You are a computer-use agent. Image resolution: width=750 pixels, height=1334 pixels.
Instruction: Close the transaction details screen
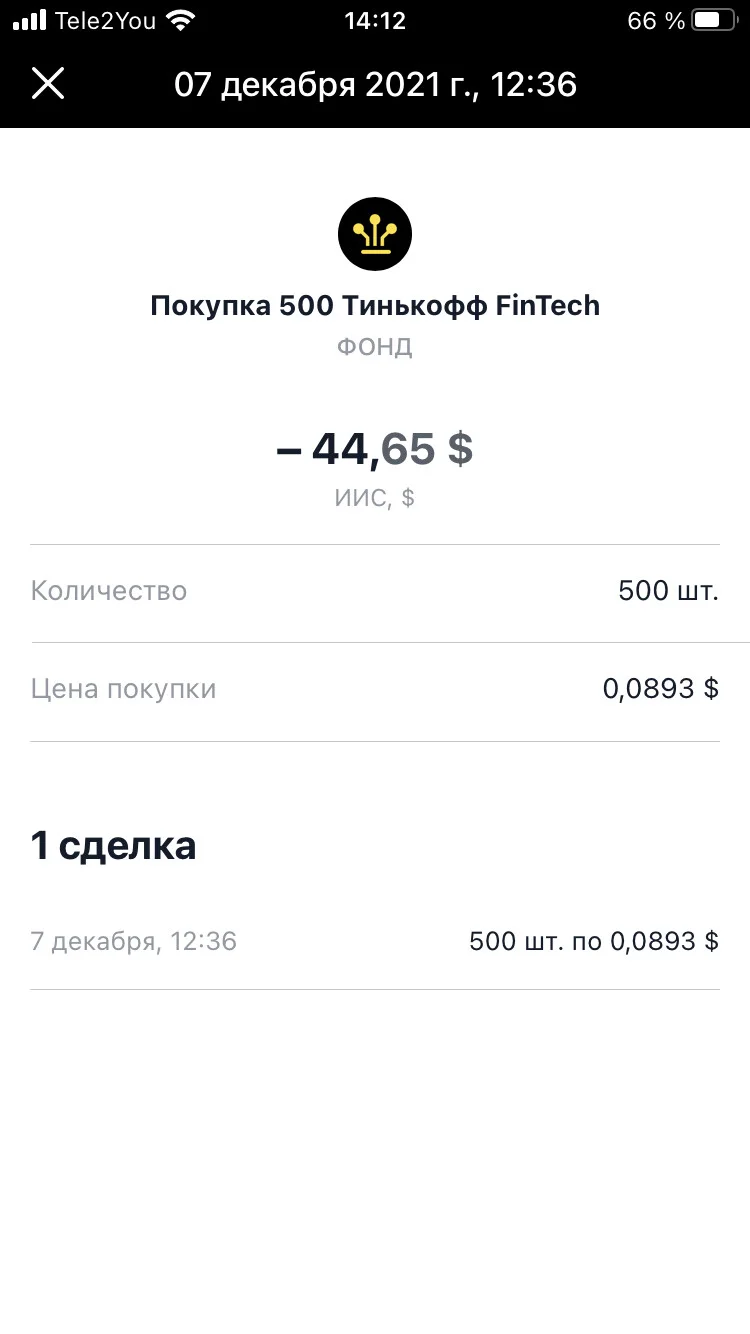[48, 84]
